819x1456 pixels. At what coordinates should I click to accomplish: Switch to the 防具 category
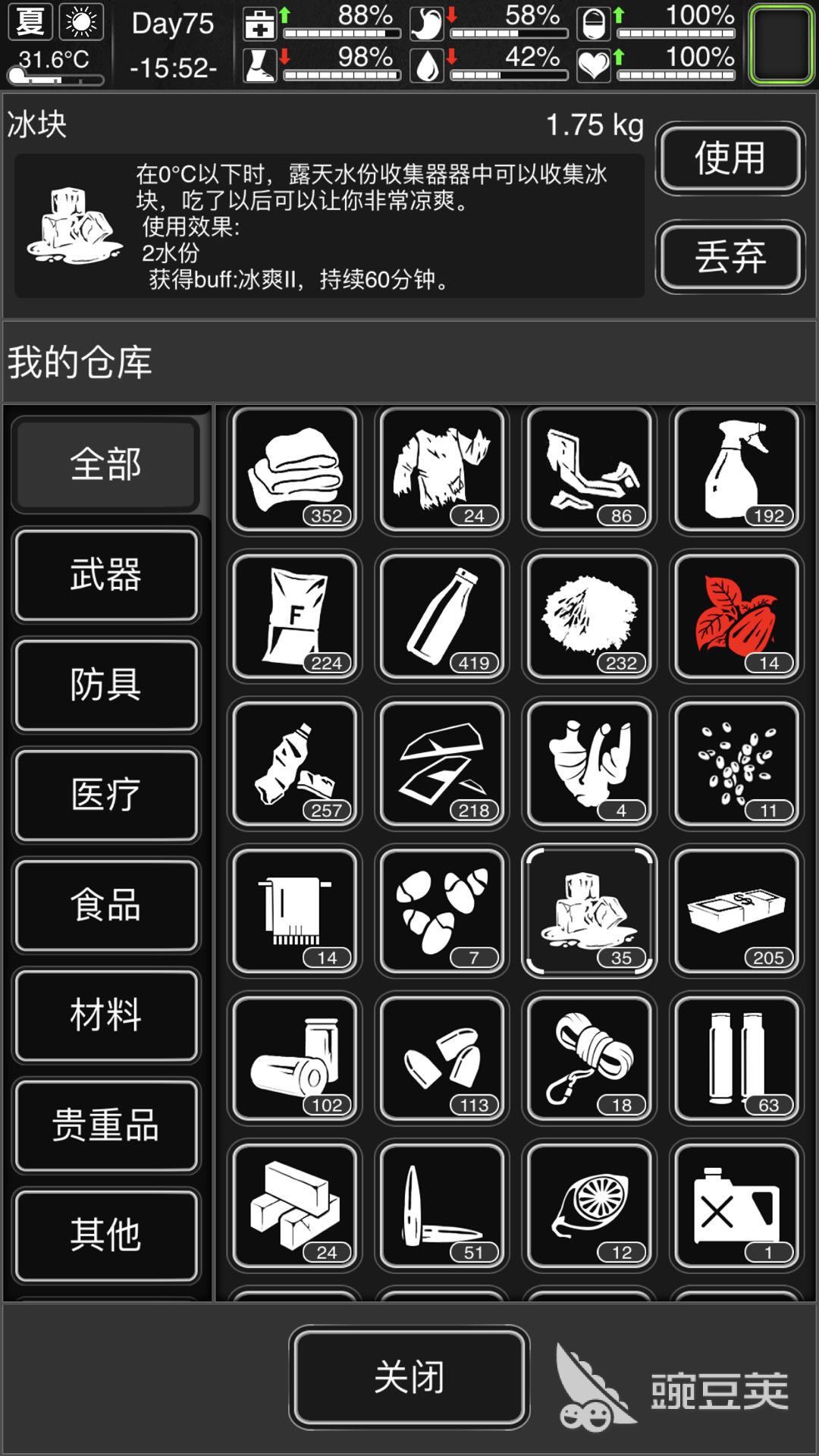point(106,685)
